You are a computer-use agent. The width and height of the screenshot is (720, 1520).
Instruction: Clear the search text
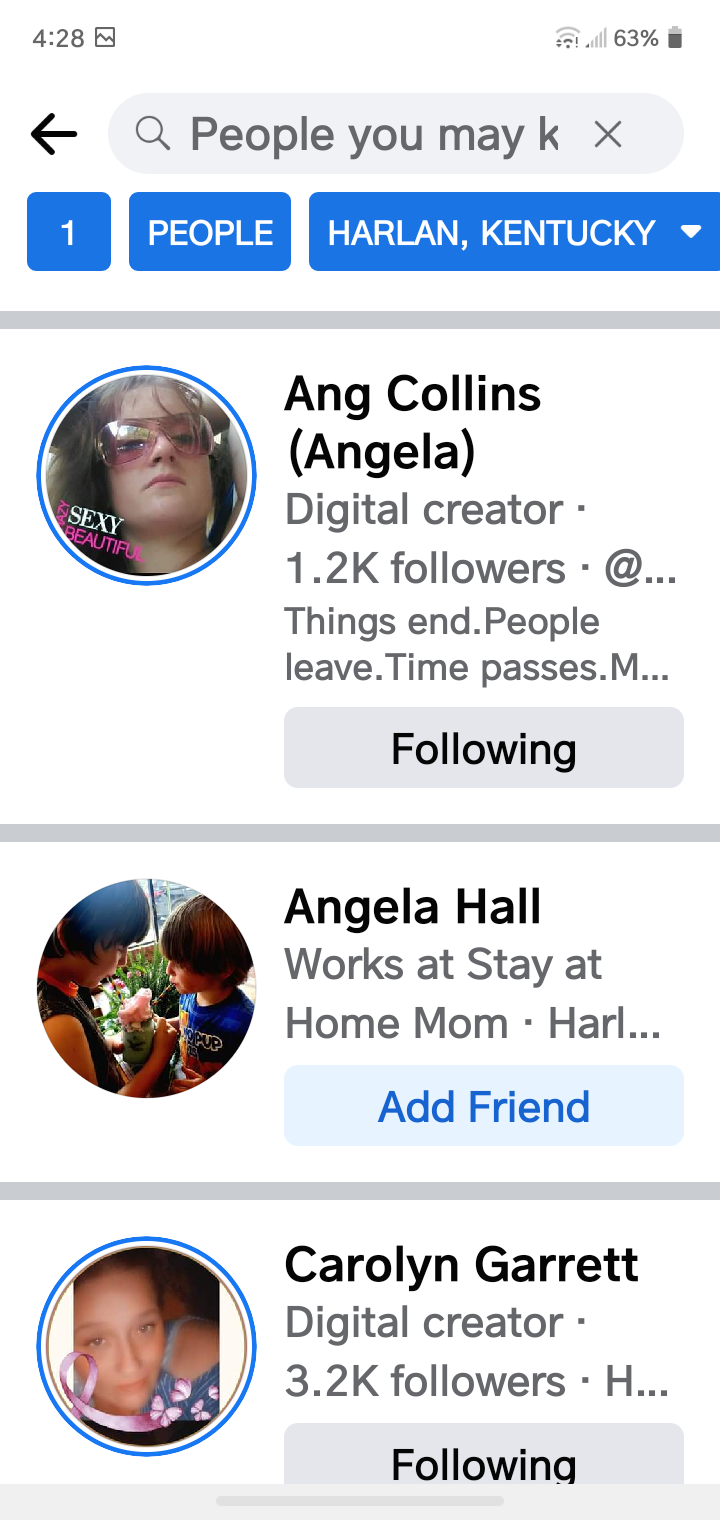[x=608, y=134]
